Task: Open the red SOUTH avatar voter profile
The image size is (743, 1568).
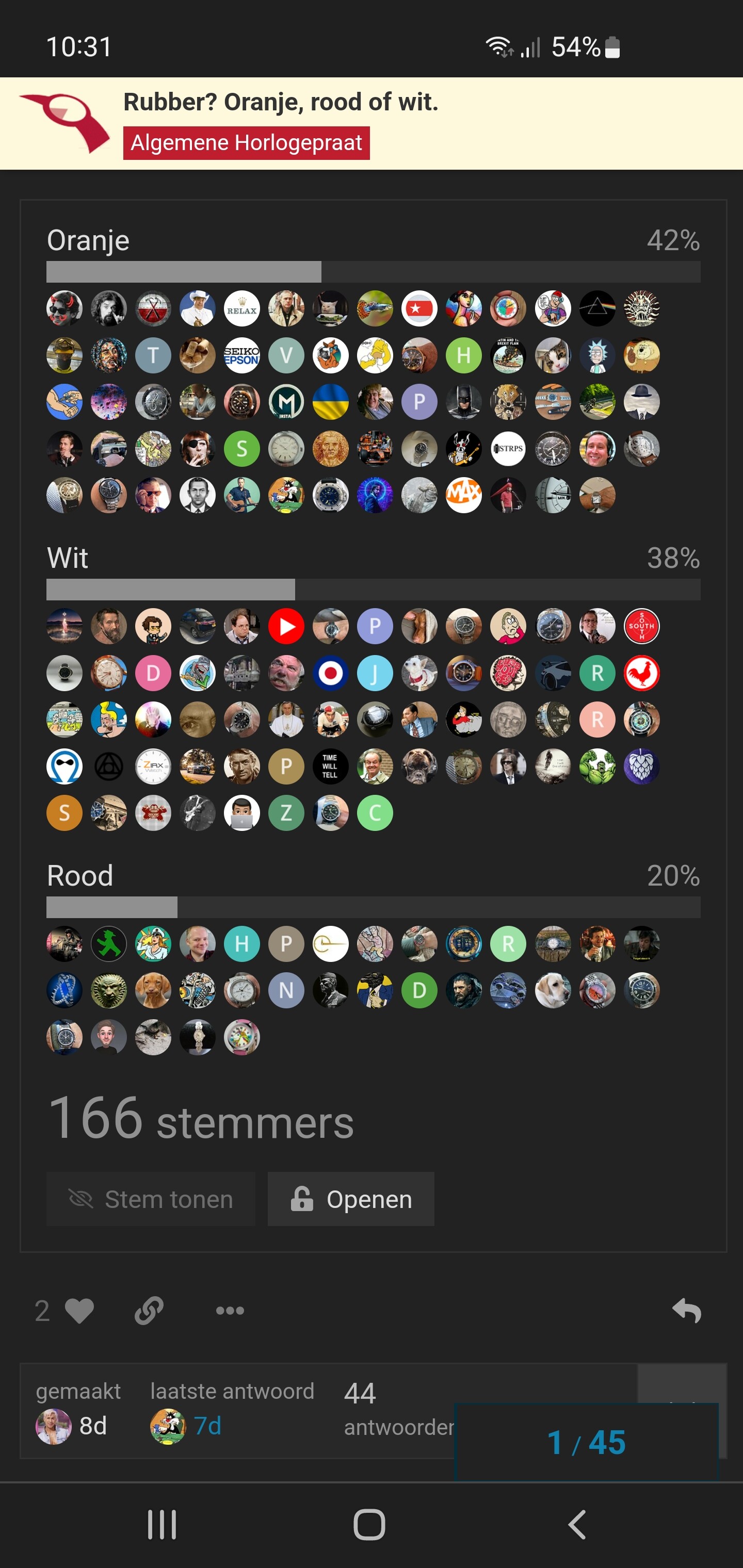Action: [641, 626]
